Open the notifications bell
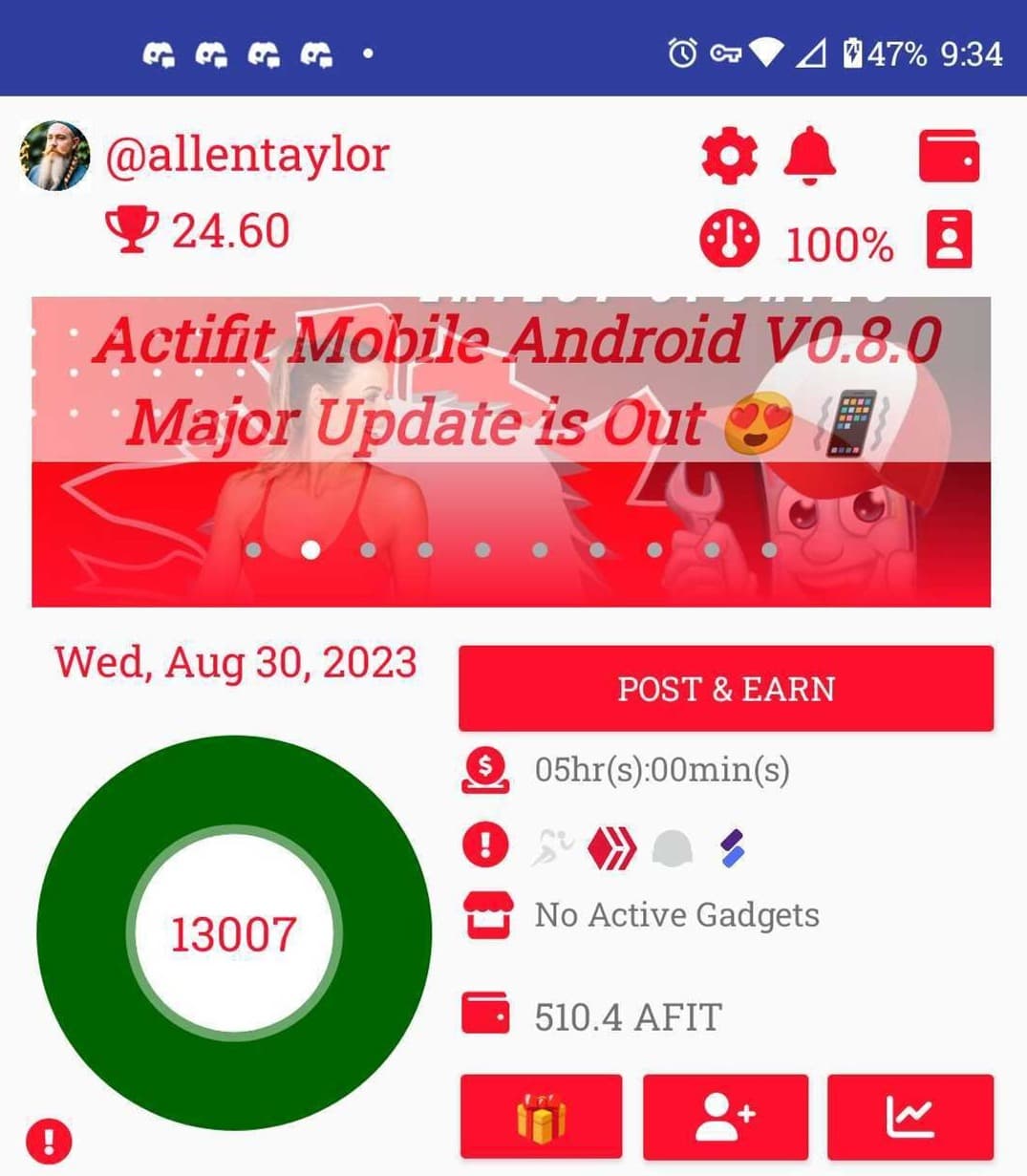This screenshot has height=1176, width=1027. pos(809,157)
